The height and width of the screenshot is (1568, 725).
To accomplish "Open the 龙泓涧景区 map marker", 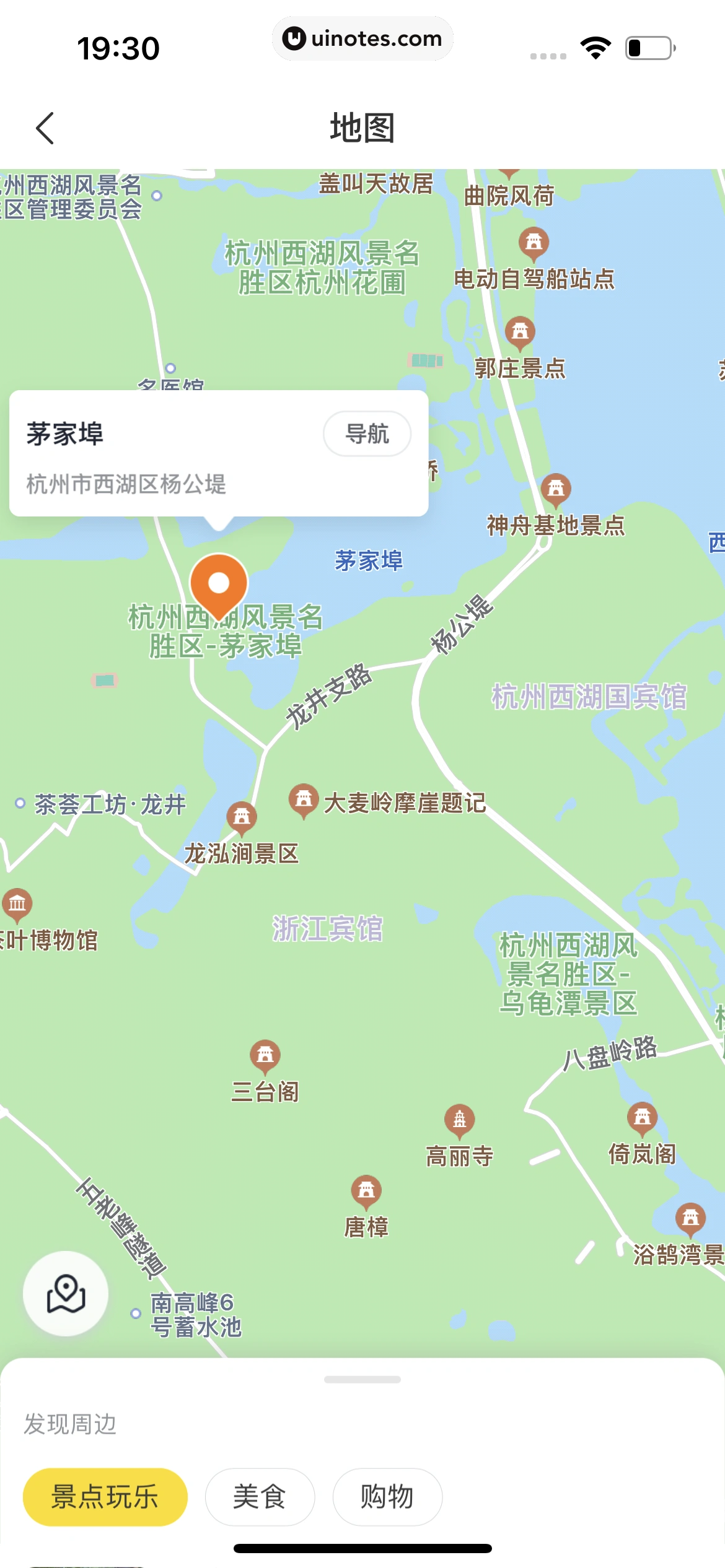I will pos(242,817).
